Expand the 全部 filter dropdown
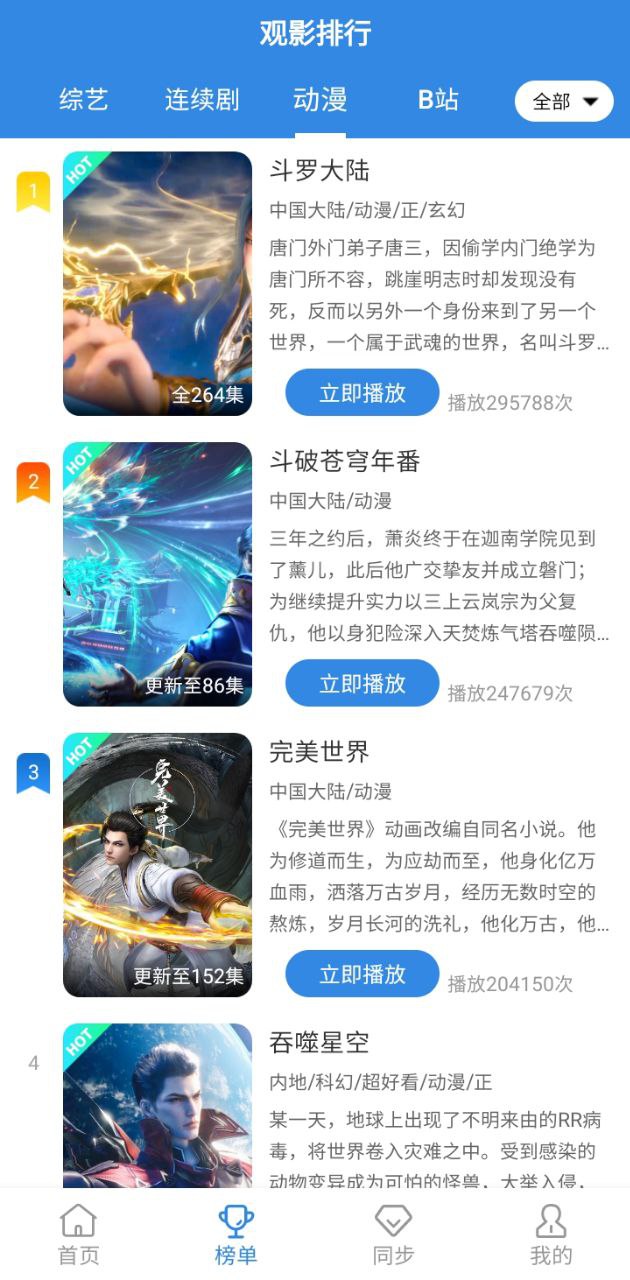 click(564, 101)
